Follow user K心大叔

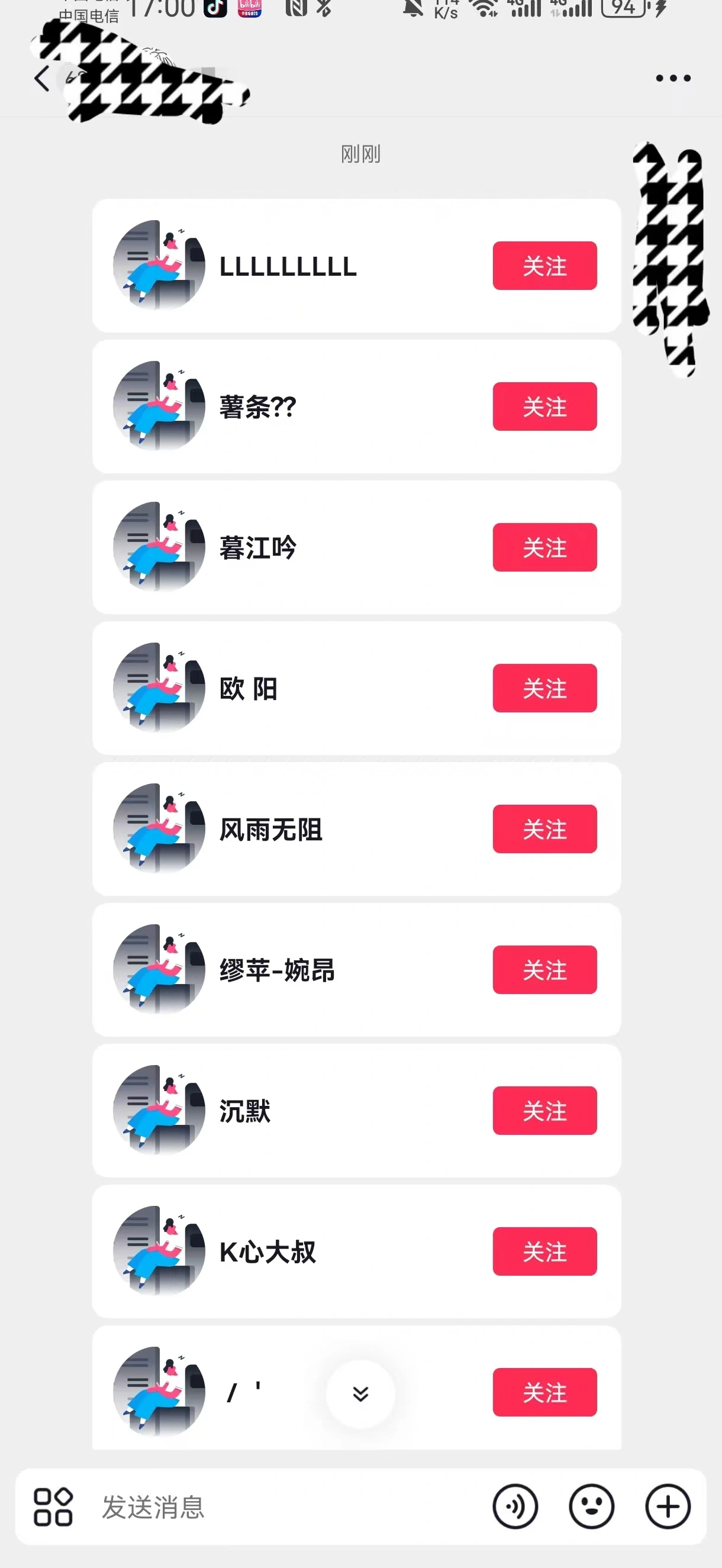[544, 1252]
